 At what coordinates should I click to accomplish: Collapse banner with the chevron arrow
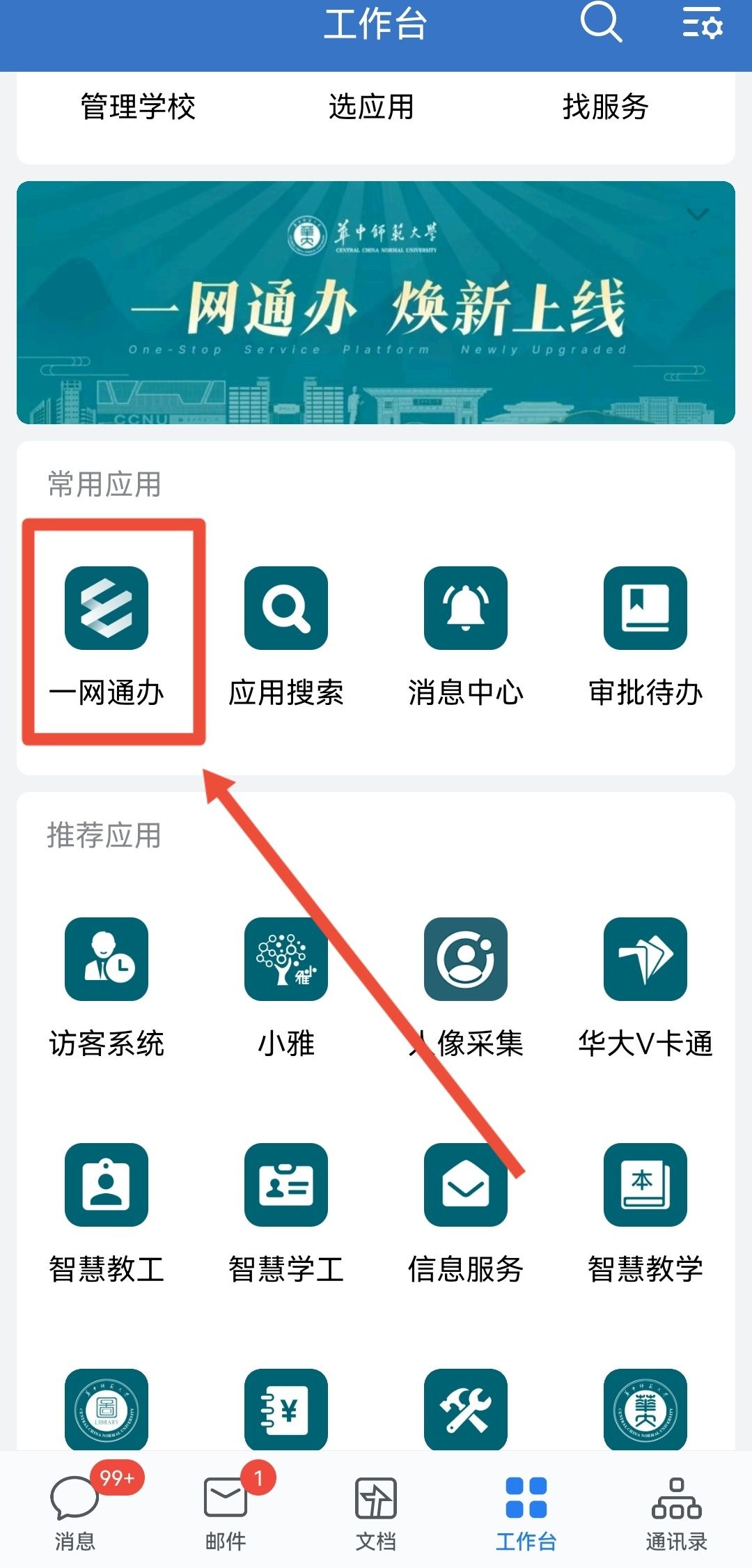[x=698, y=214]
